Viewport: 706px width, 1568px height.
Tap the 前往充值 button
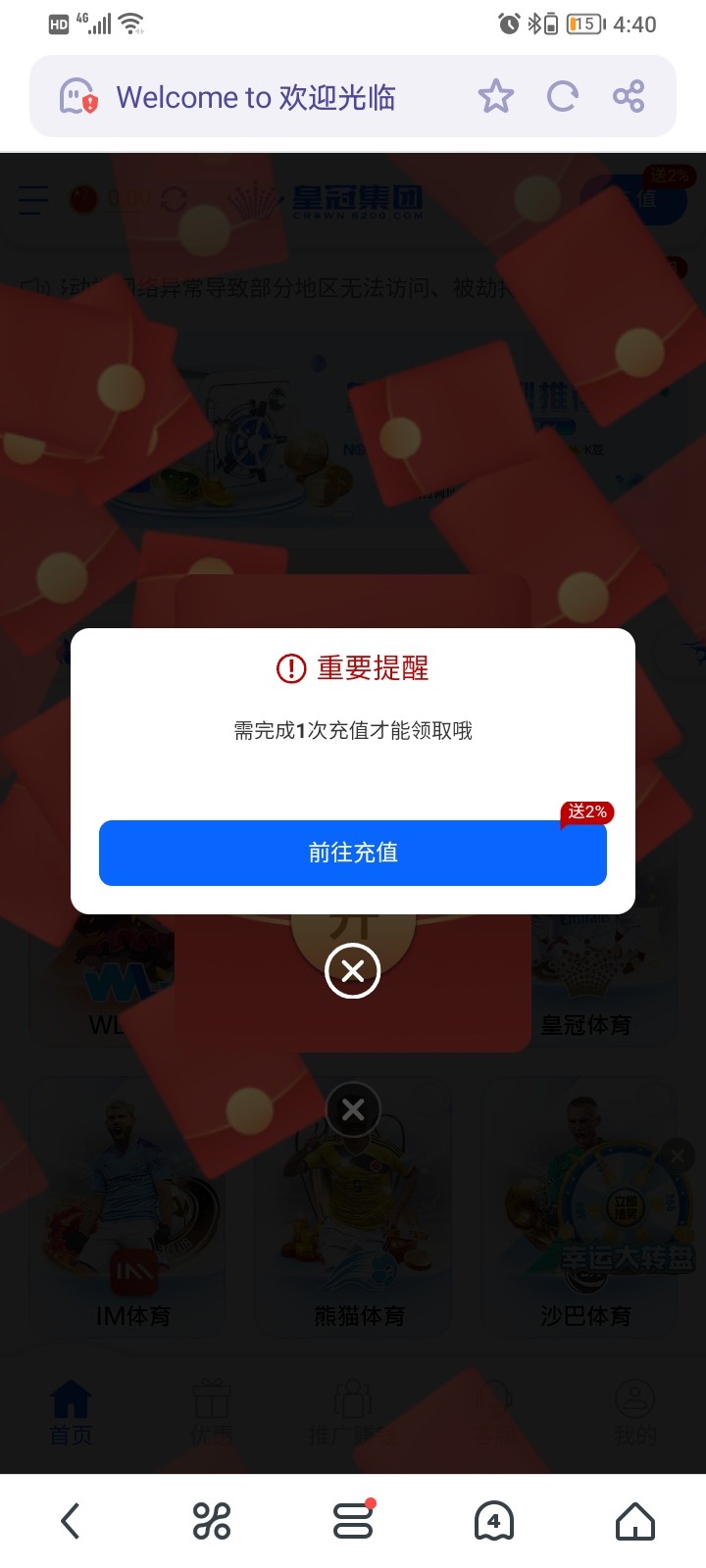(353, 853)
